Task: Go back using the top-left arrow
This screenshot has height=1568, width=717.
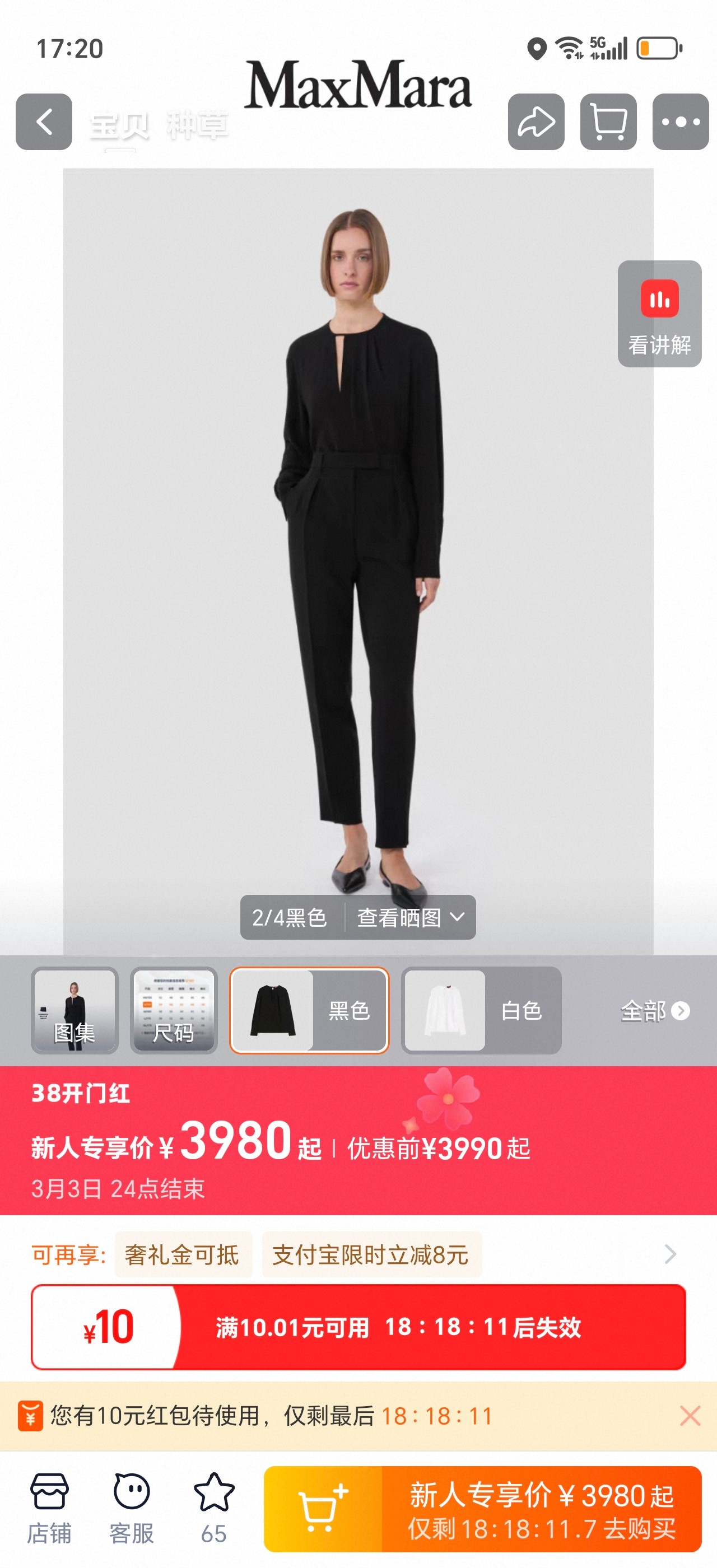Action: click(44, 122)
